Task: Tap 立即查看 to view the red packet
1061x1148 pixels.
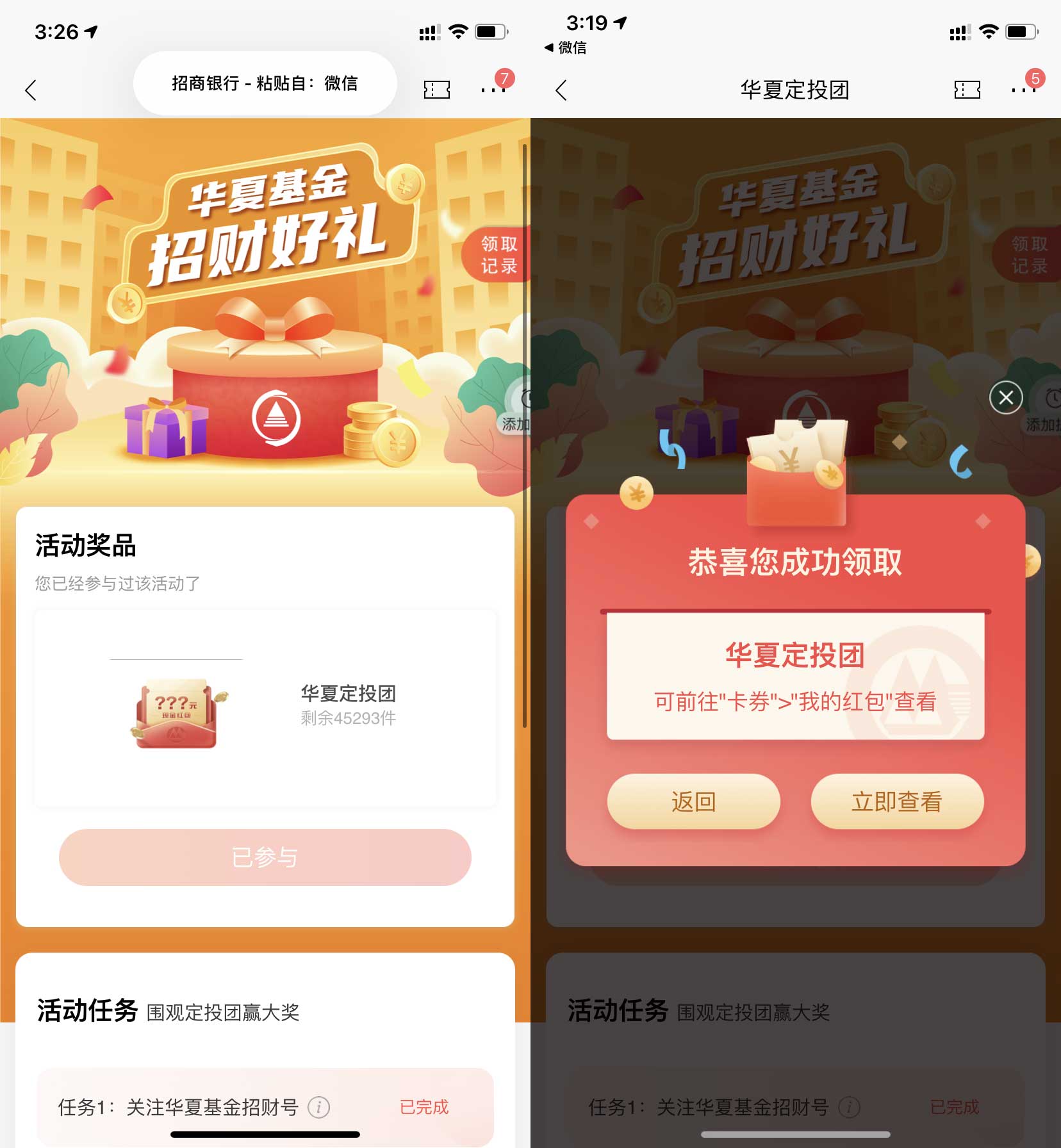Action: [897, 801]
